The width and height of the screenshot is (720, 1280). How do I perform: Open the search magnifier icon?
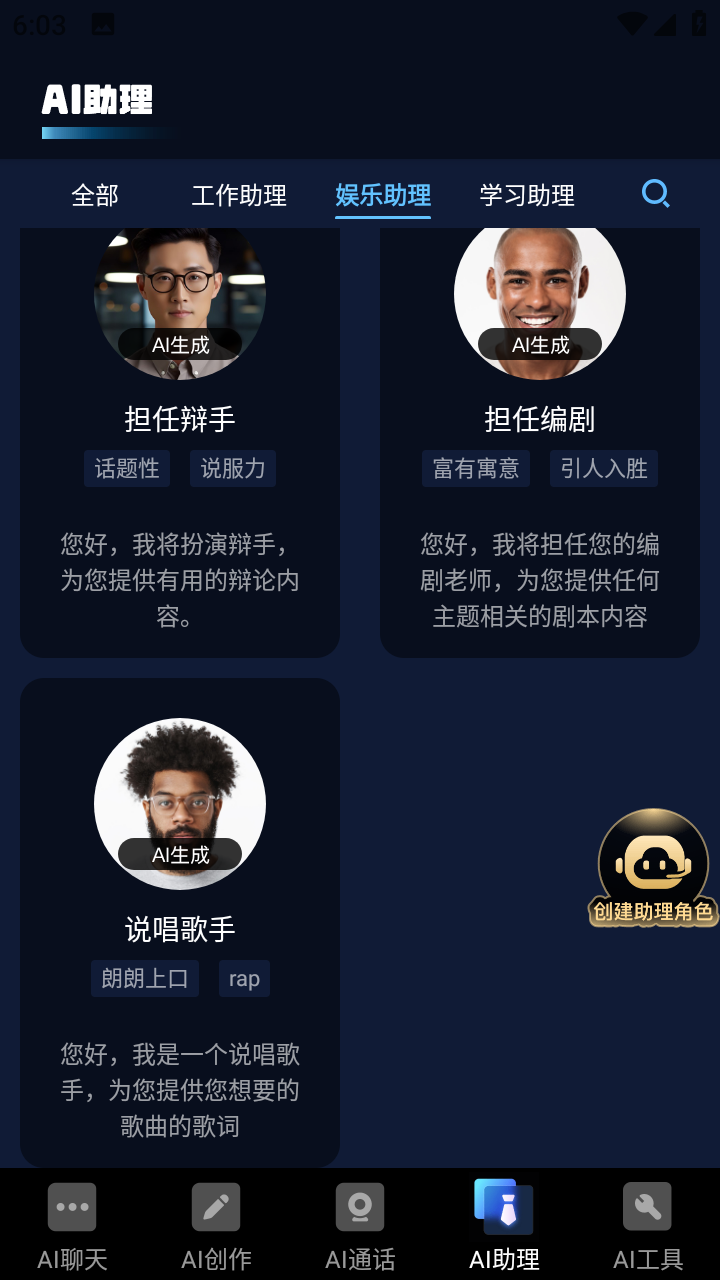point(655,194)
